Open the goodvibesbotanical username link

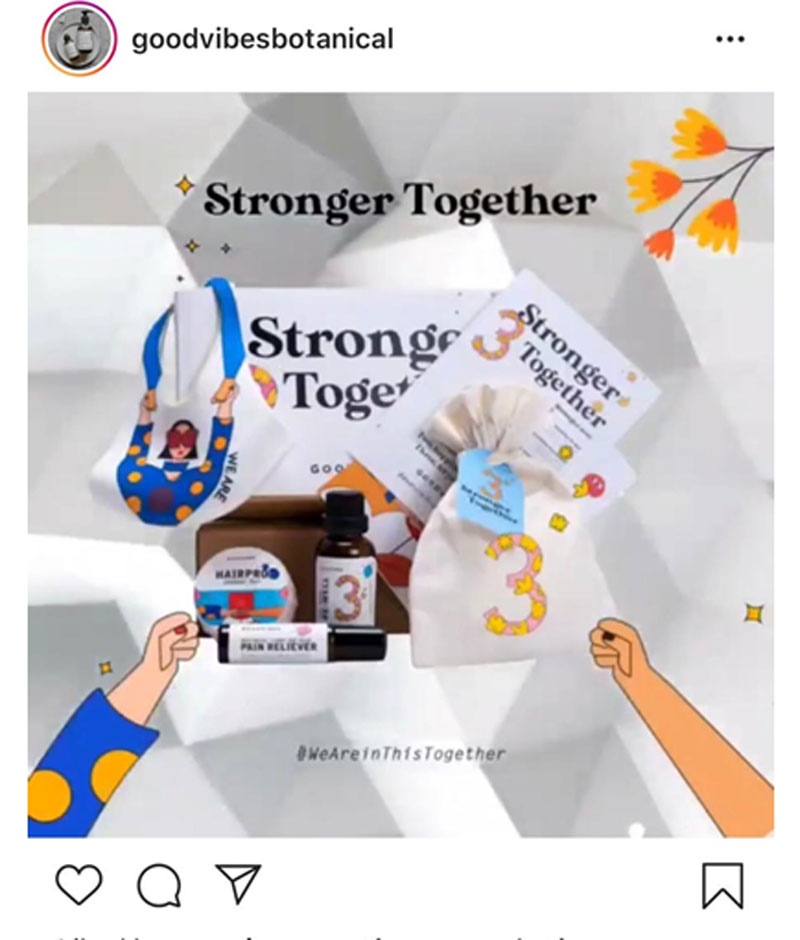262,39
